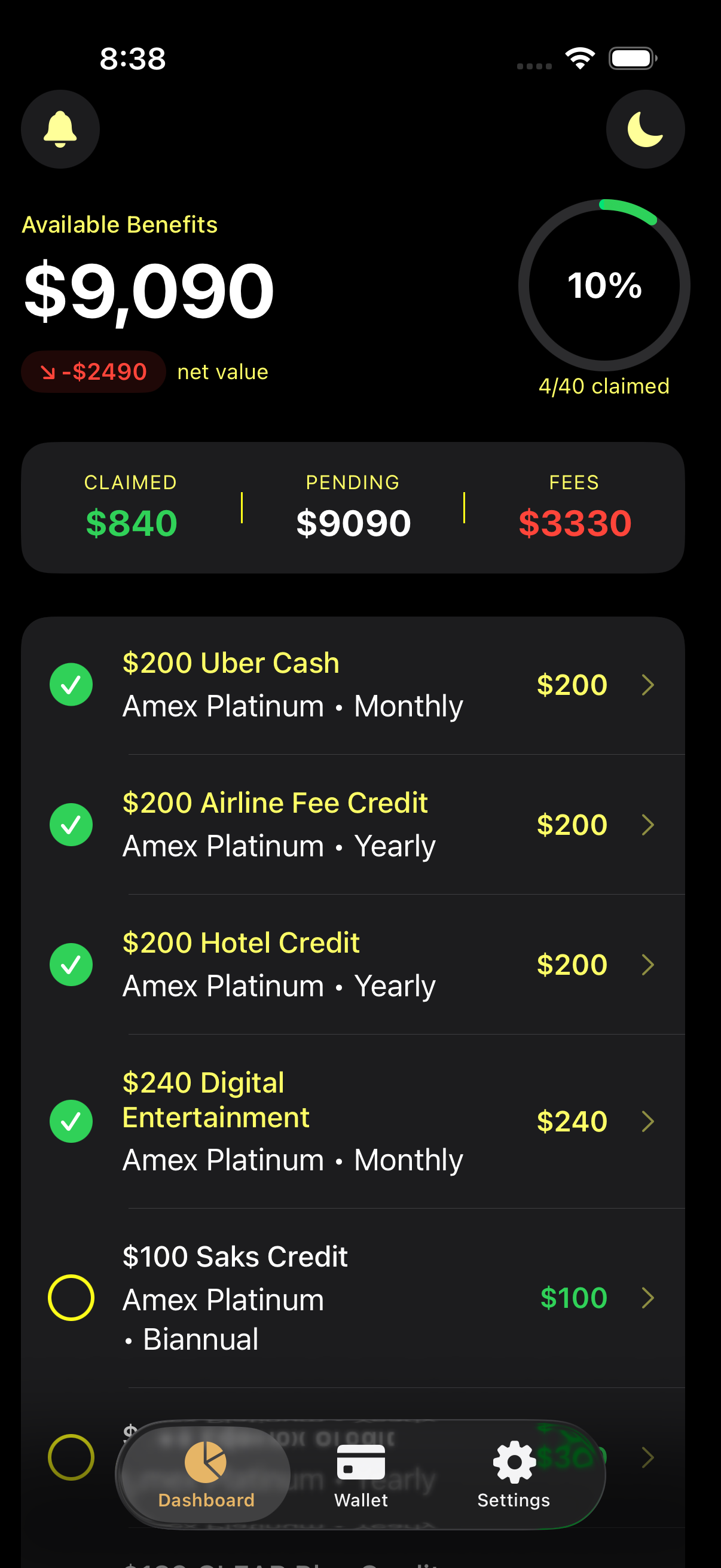Open the notifications bell
Viewport: 721px width, 1568px height.
(x=60, y=129)
